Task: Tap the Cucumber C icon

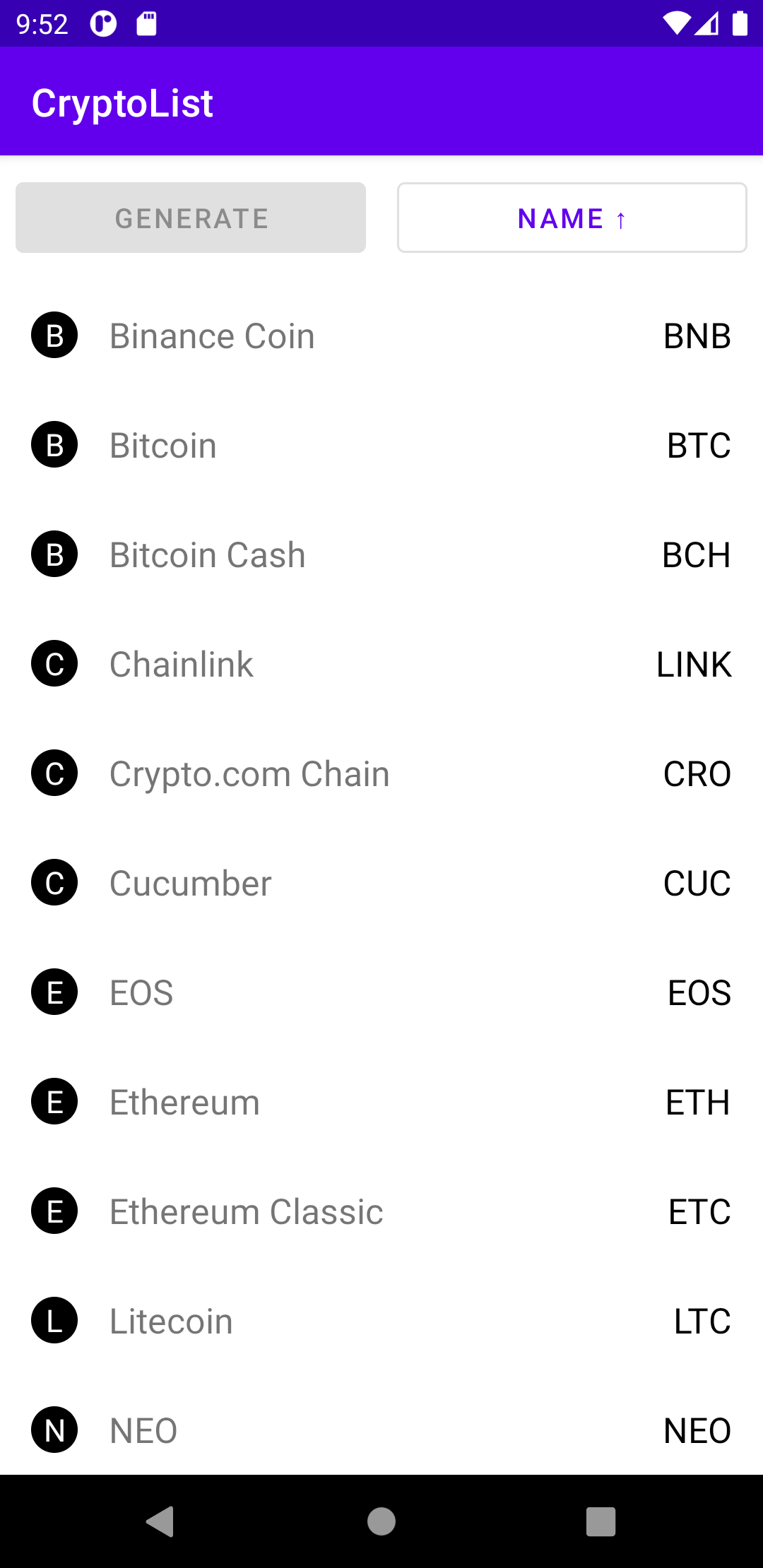Action: click(x=54, y=882)
